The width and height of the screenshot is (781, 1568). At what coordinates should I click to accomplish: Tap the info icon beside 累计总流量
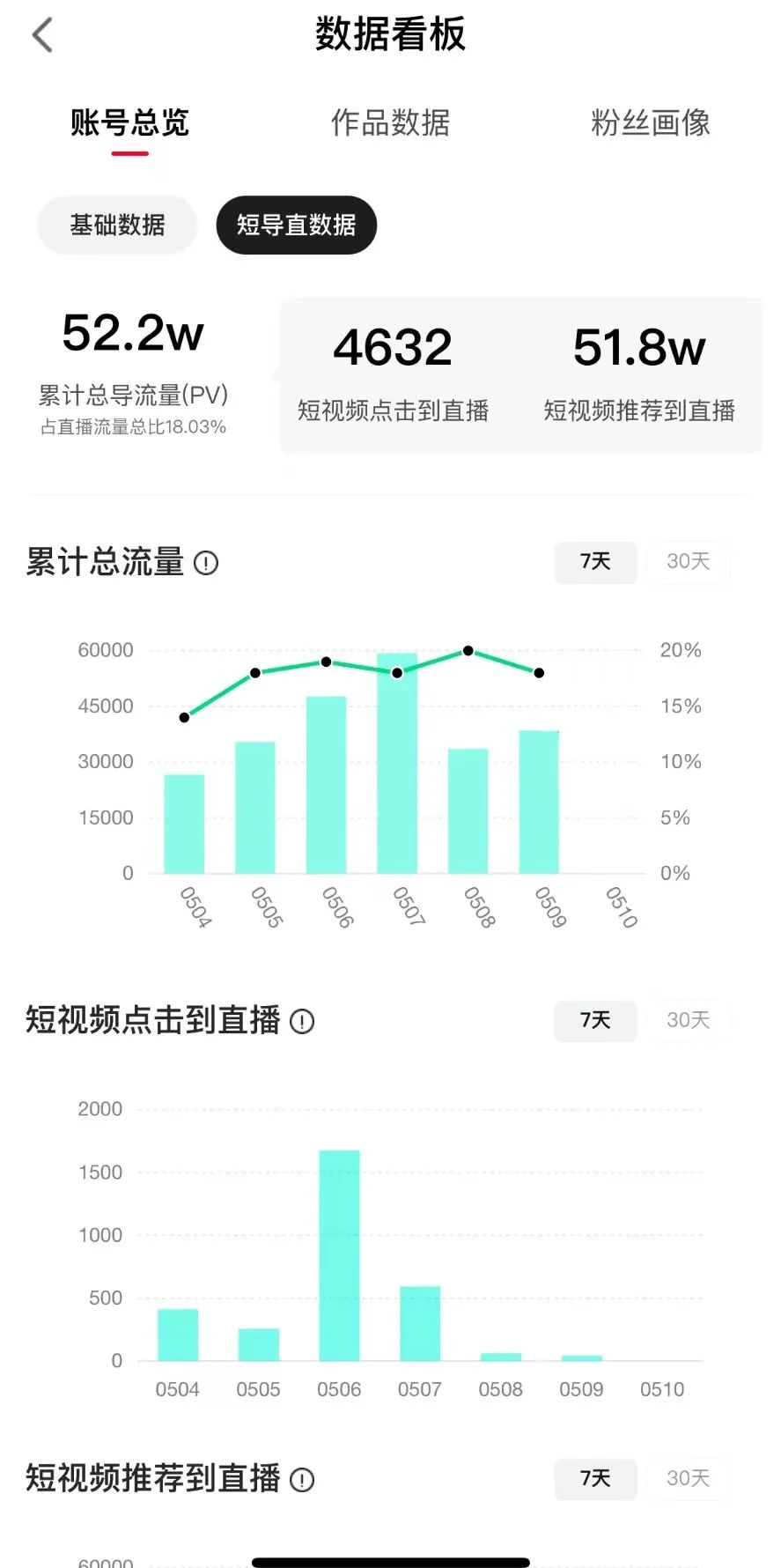[x=206, y=562]
